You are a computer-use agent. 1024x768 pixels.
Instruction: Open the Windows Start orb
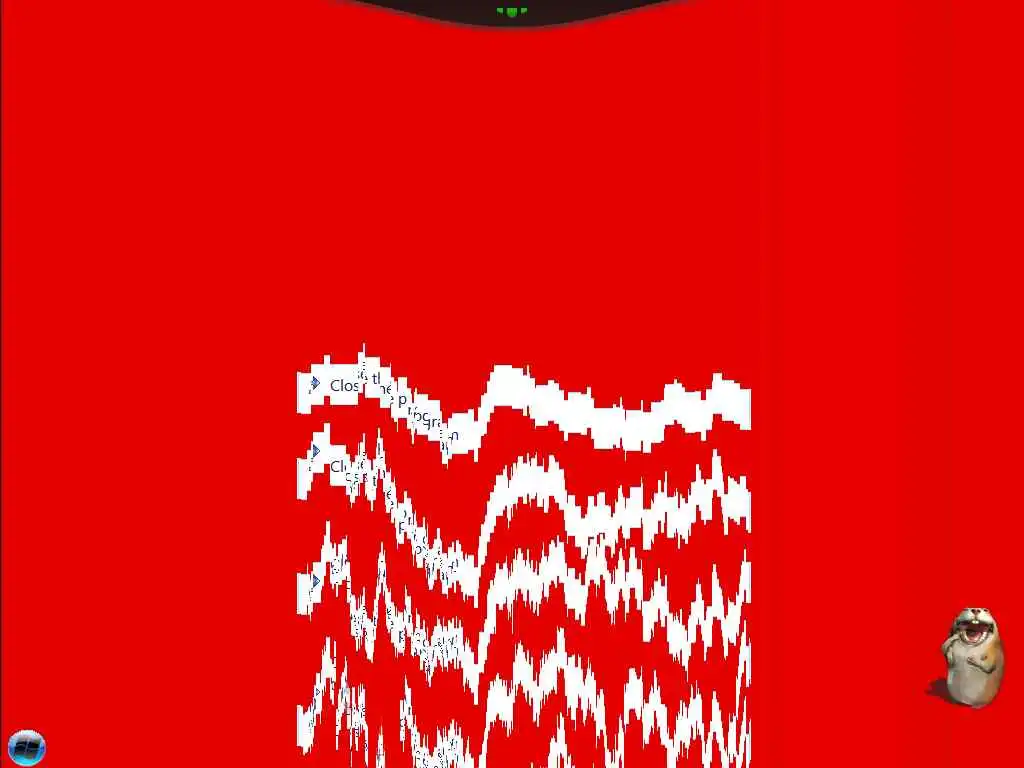point(26,746)
